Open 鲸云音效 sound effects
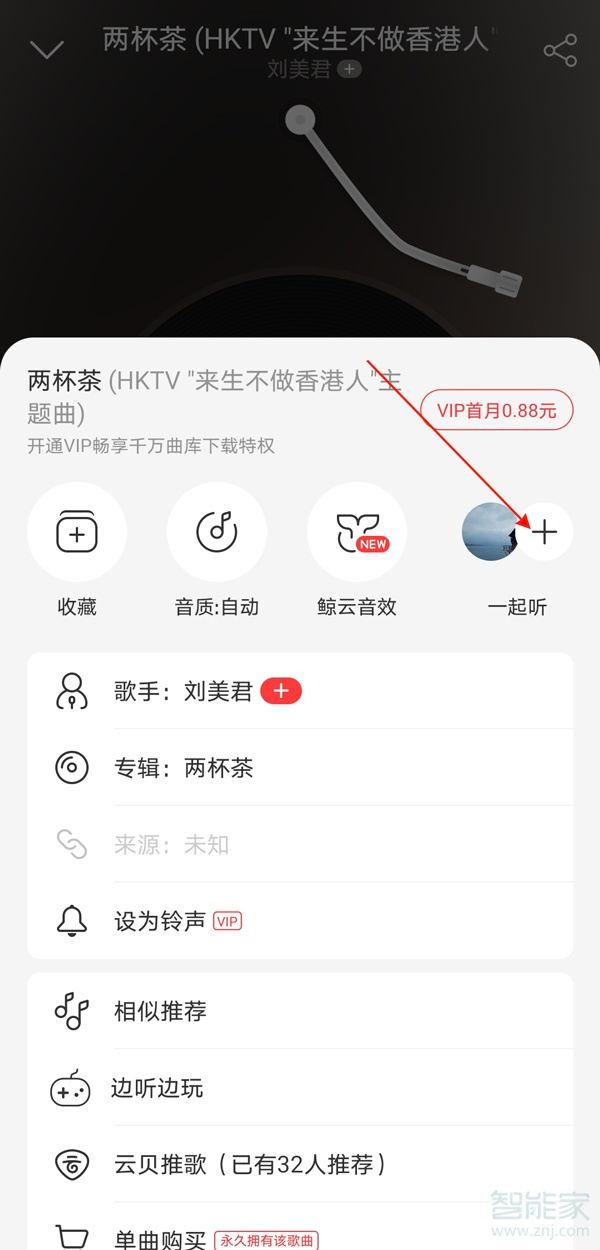This screenshot has height=1250, width=600. click(x=357, y=532)
